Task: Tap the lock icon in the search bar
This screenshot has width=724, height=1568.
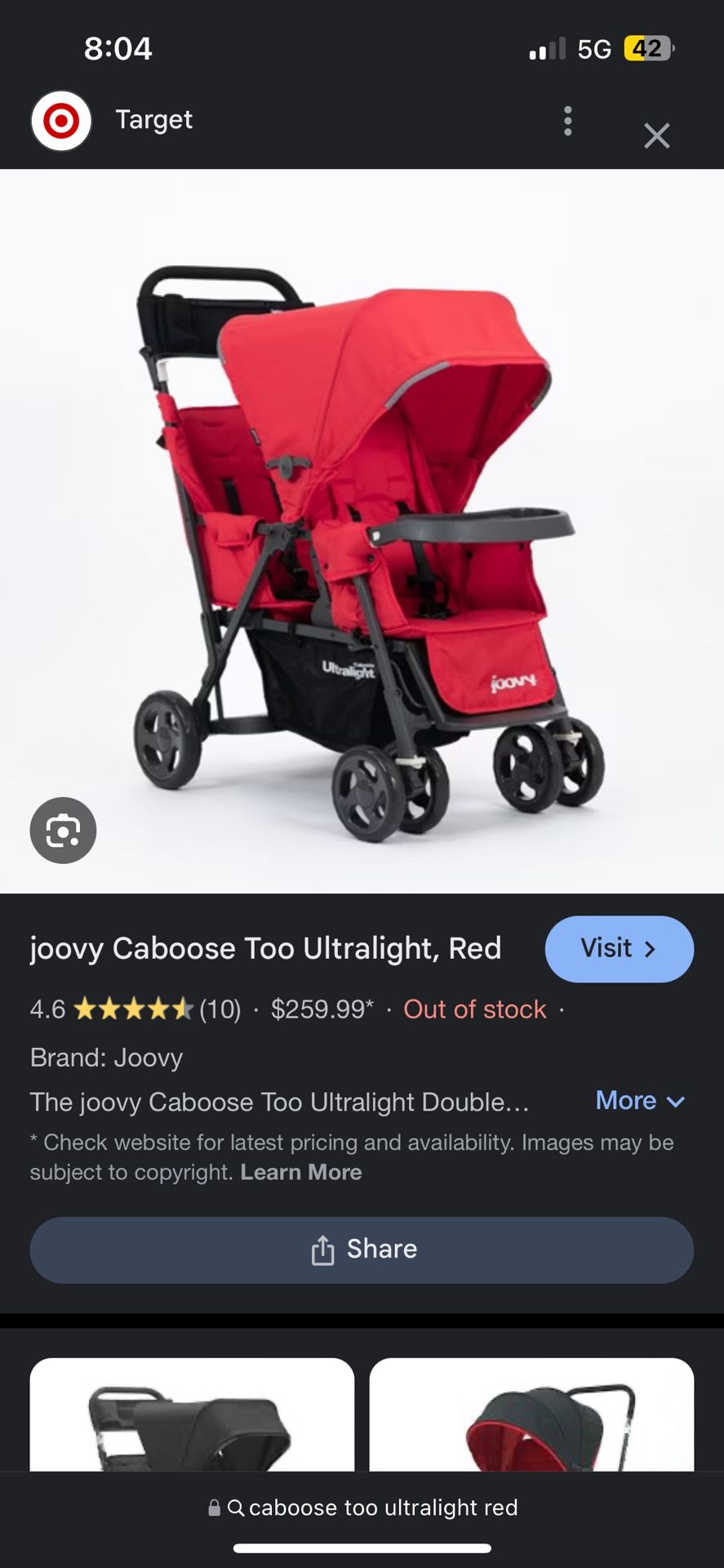Action: click(214, 1507)
